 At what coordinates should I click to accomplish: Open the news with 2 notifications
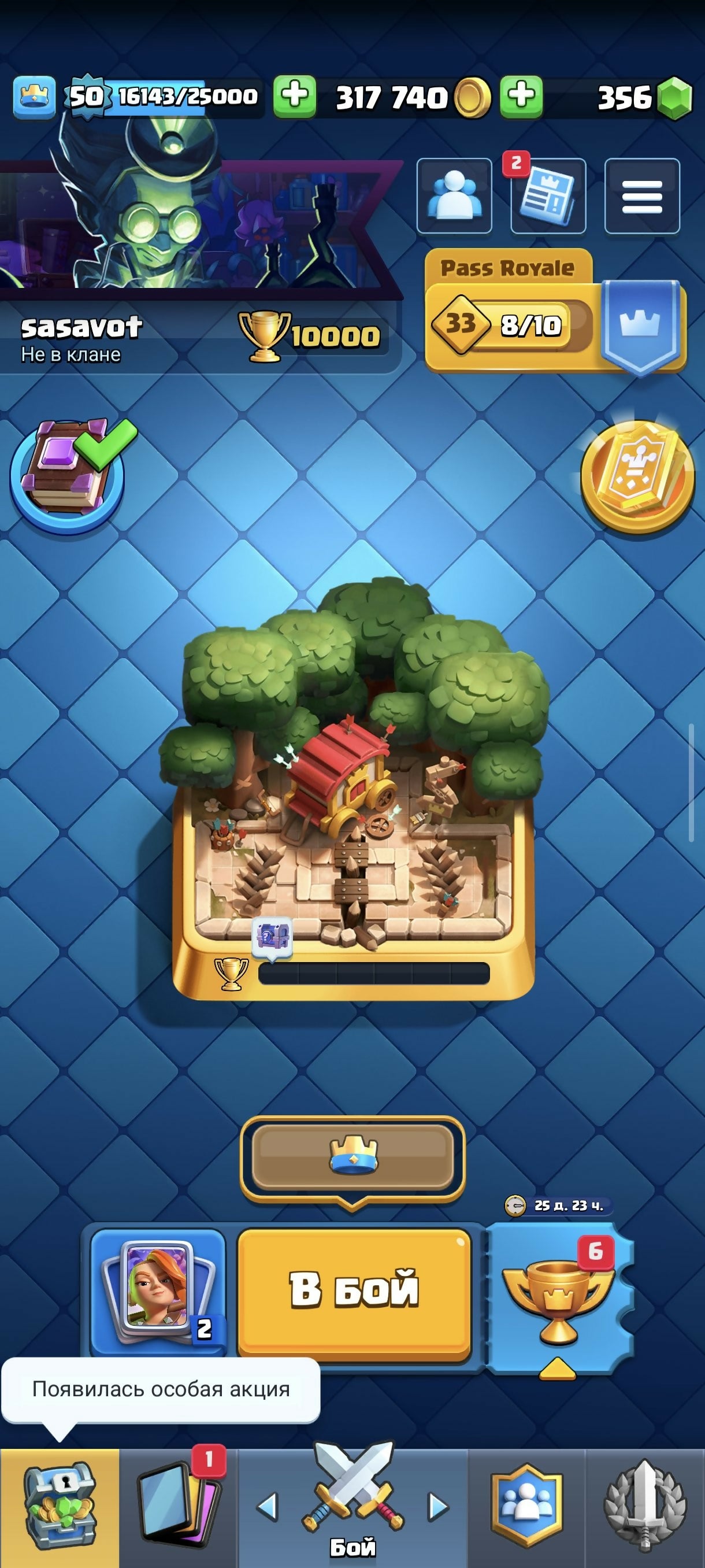(x=548, y=196)
